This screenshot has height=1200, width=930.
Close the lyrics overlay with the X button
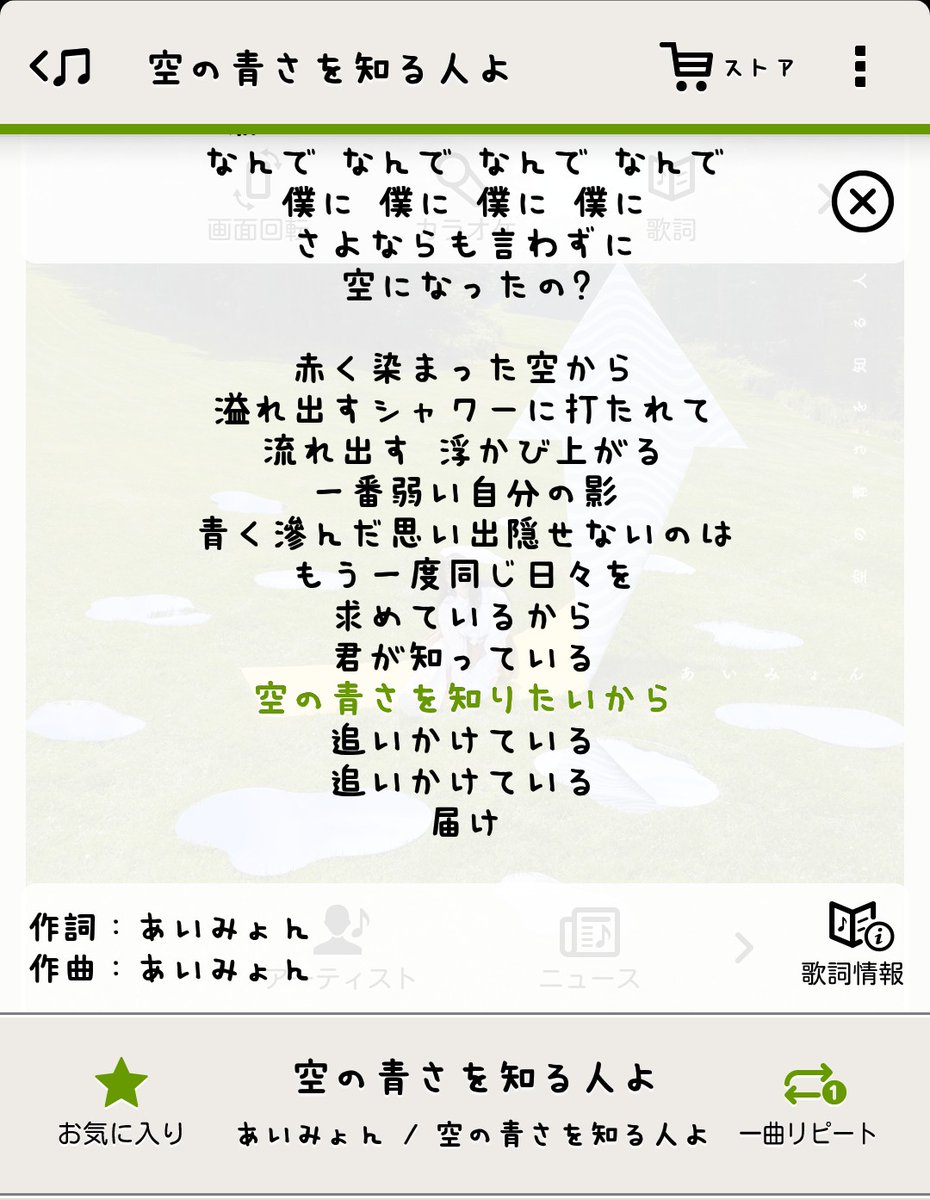coord(862,201)
